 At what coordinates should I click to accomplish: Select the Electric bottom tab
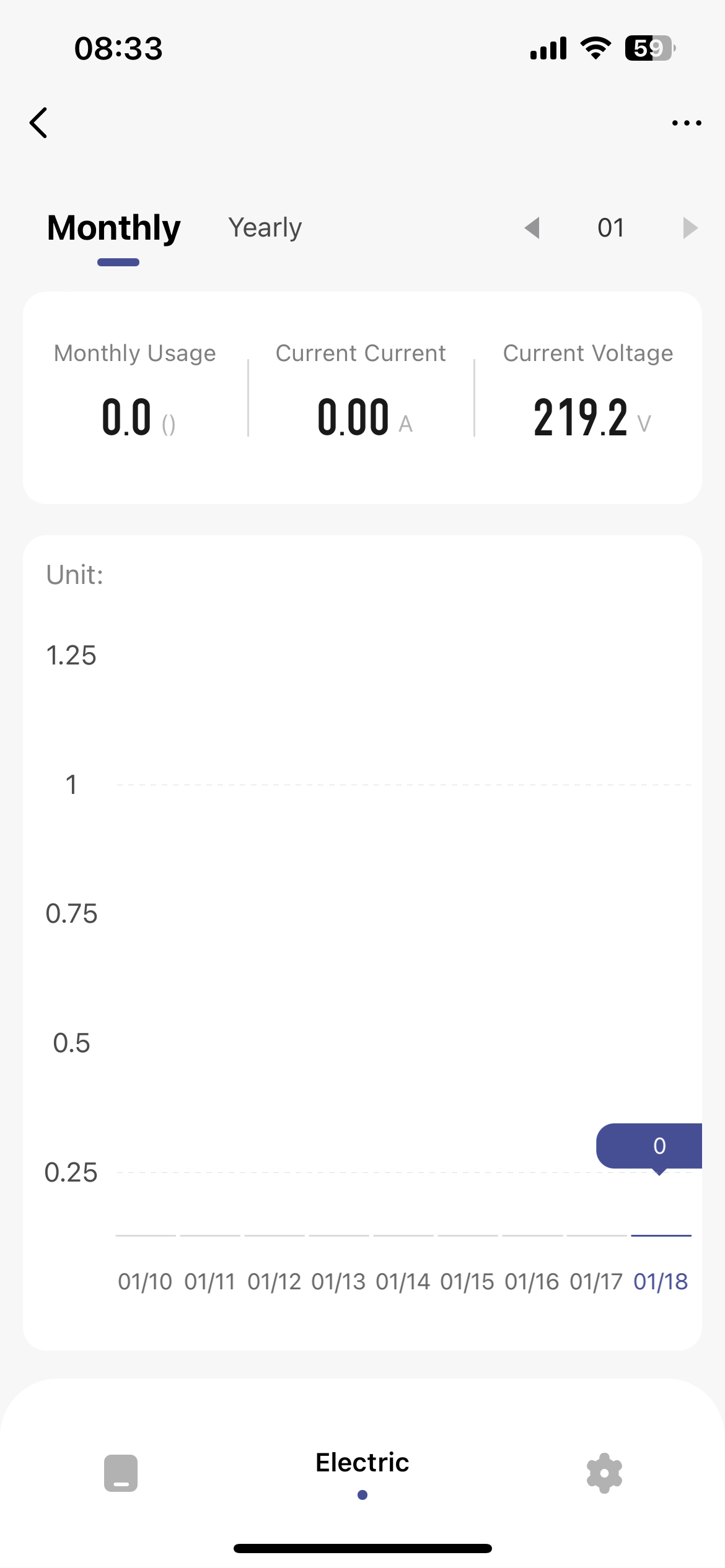[x=362, y=1464]
